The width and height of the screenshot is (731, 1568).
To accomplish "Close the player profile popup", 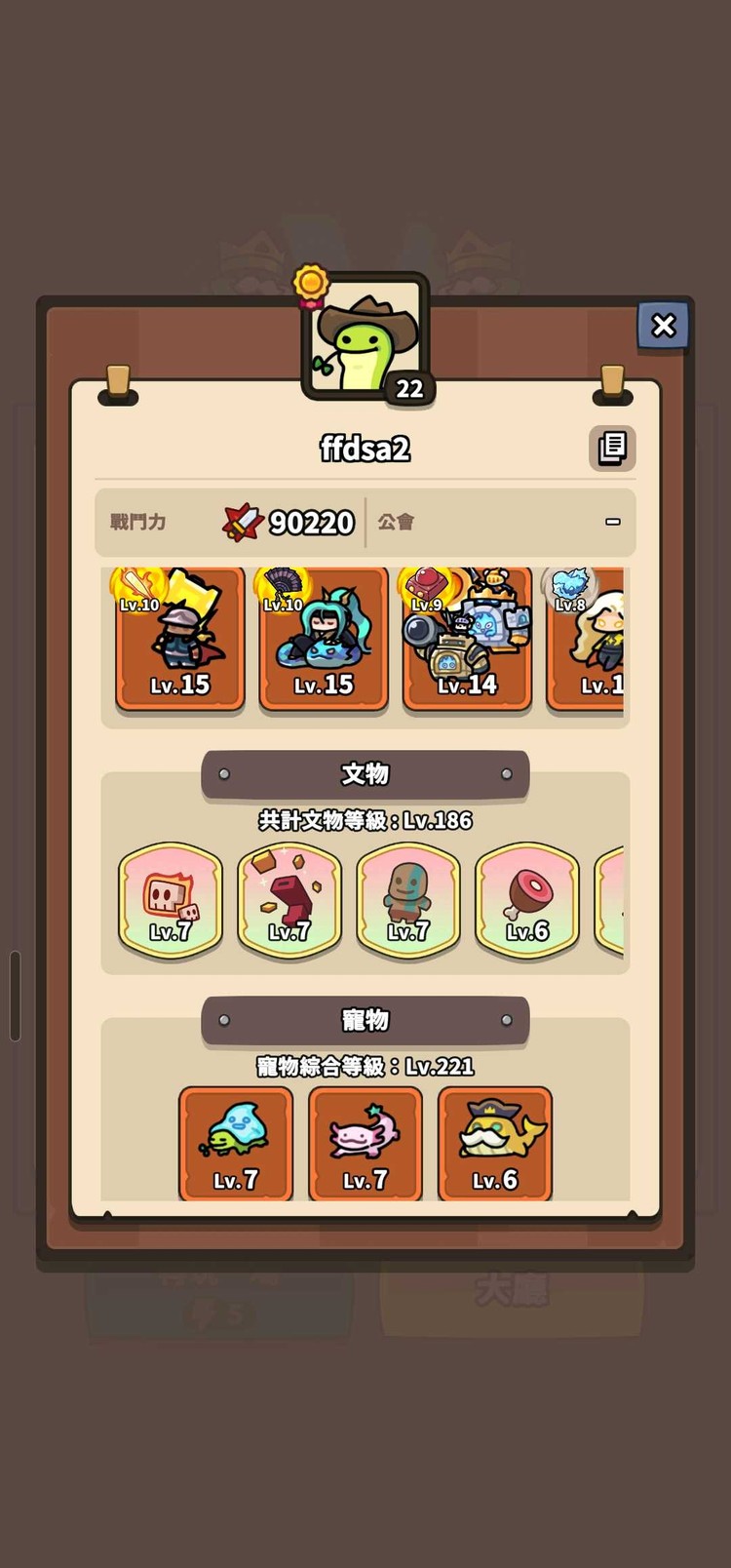I will 663,326.
